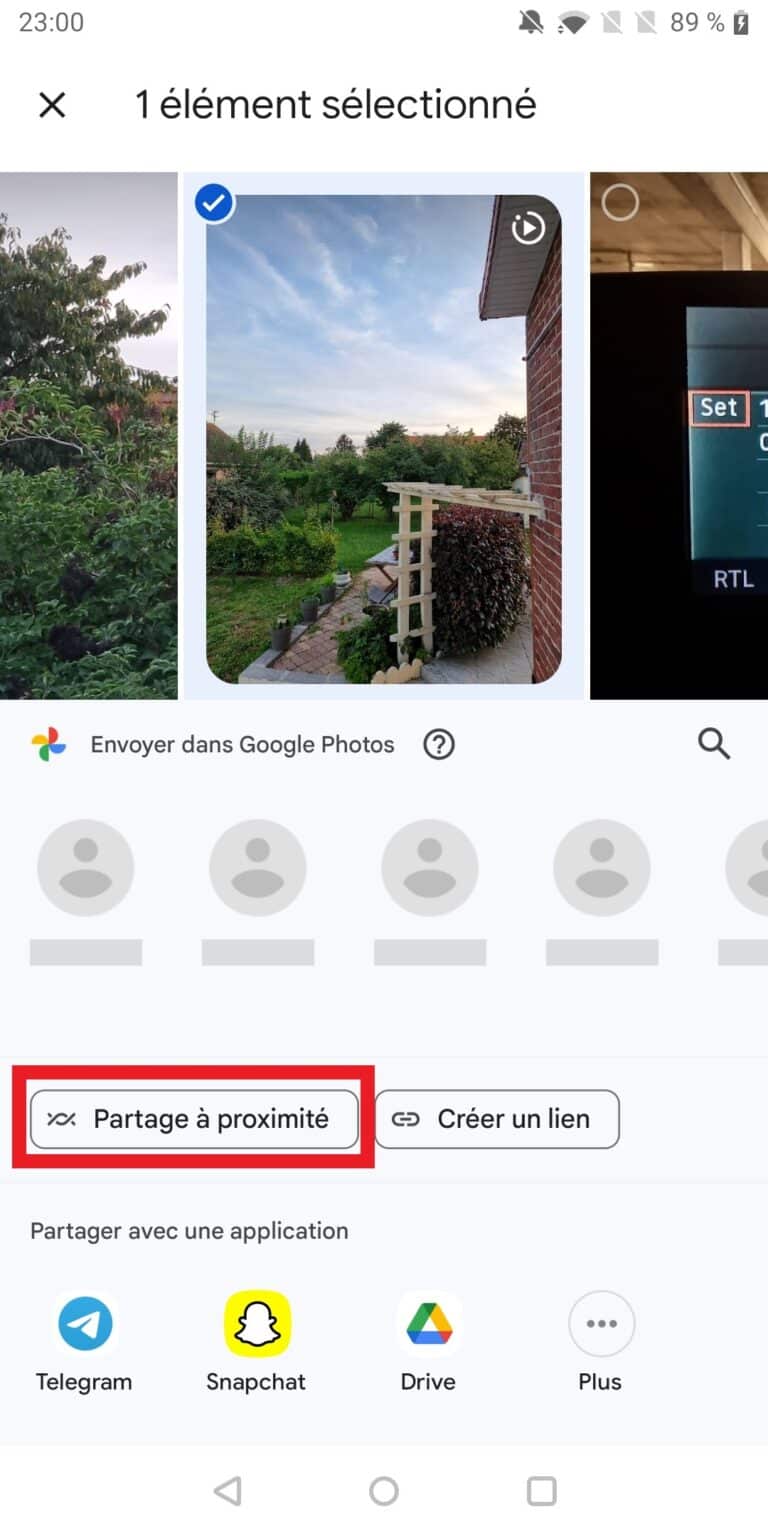Viewport: 768px width, 1536px height.
Task: Open Envoyer dans Google Photos
Action: pyautogui.click(x=242, y=743)
